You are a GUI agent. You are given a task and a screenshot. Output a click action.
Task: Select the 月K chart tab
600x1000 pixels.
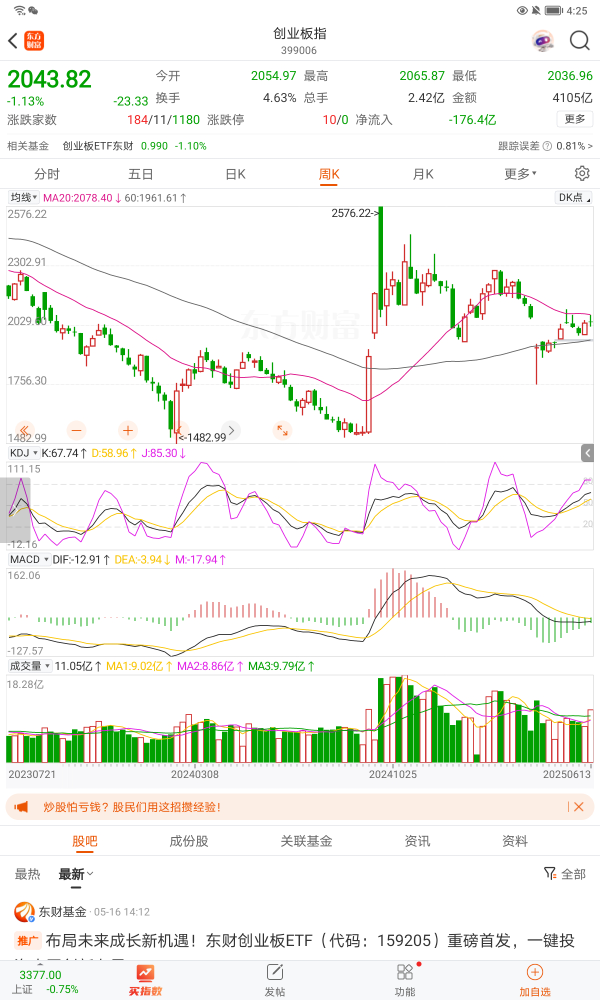click(x=423, y=174)
